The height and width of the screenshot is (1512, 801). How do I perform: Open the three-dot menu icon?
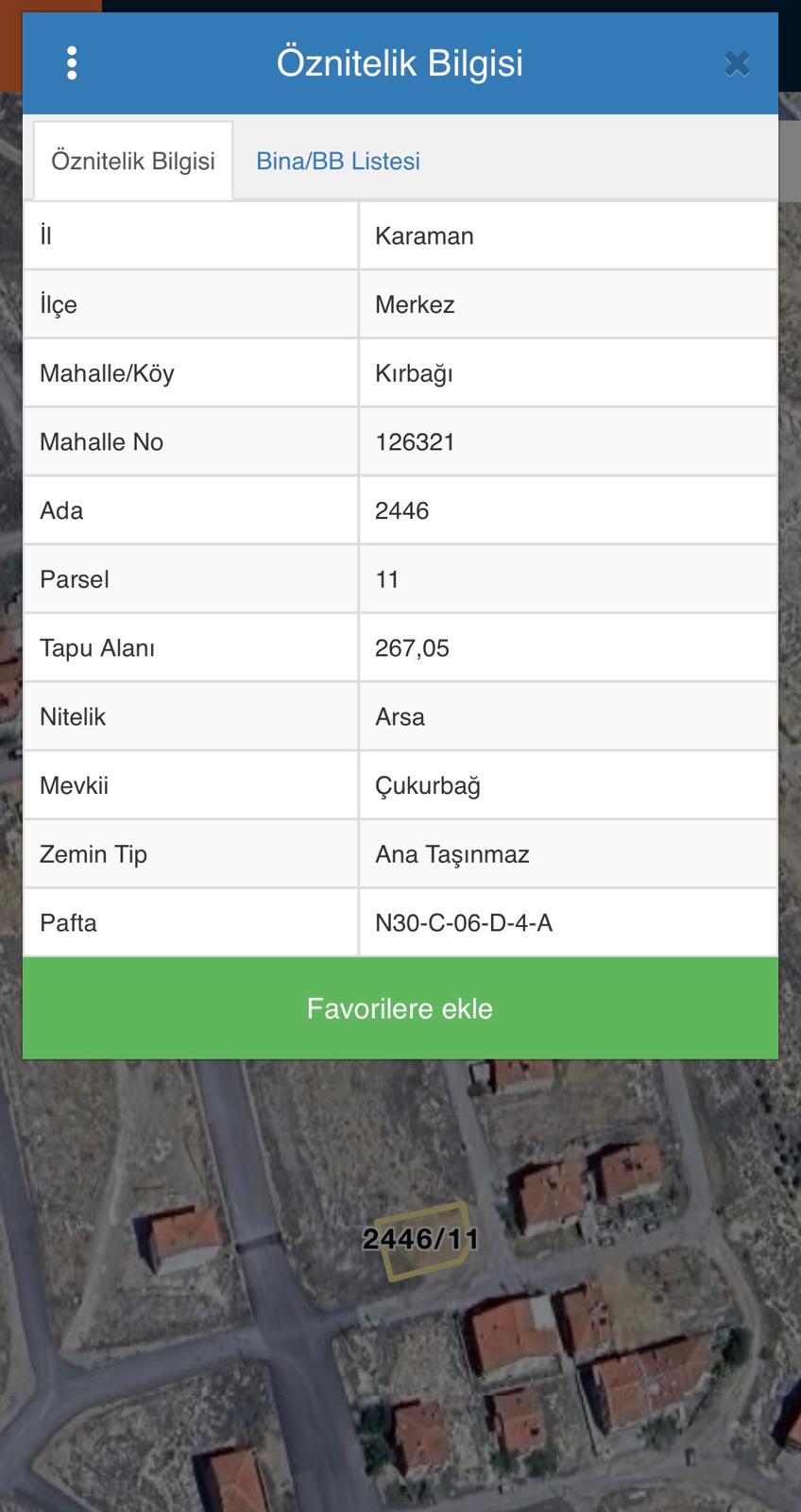click(x=70, y=62)
